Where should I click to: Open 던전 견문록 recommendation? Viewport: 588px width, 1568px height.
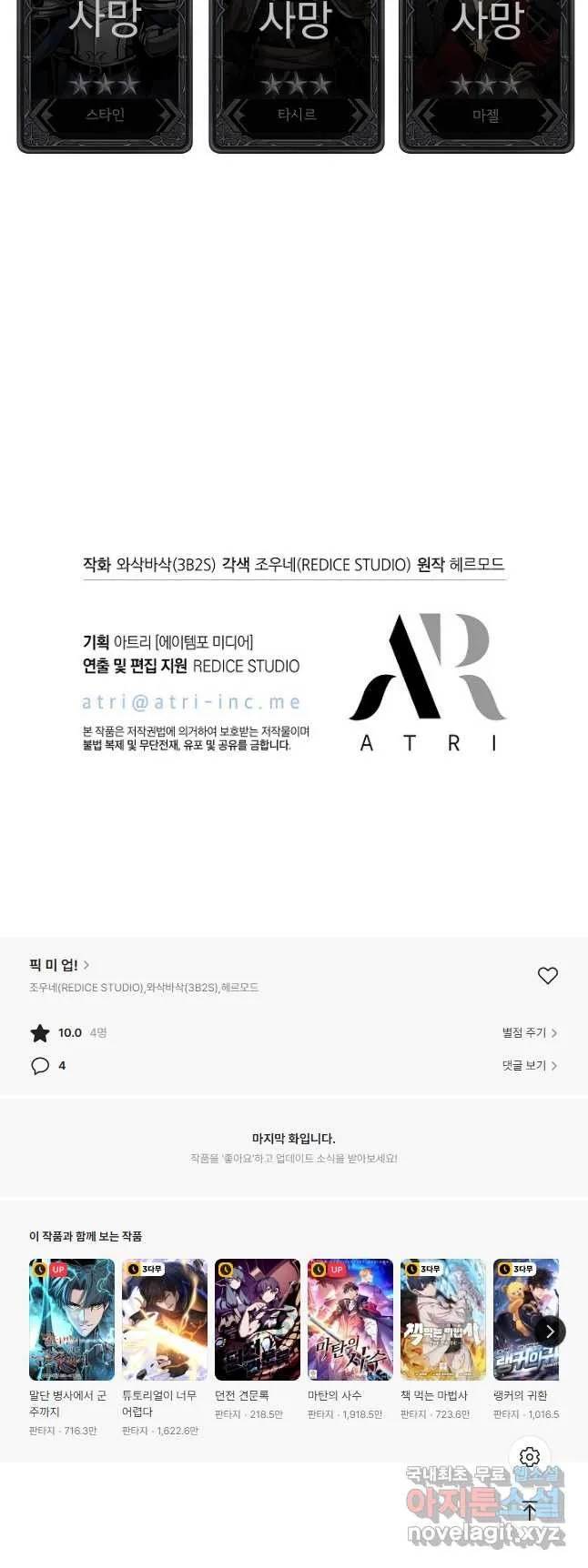click(258, 1320)
